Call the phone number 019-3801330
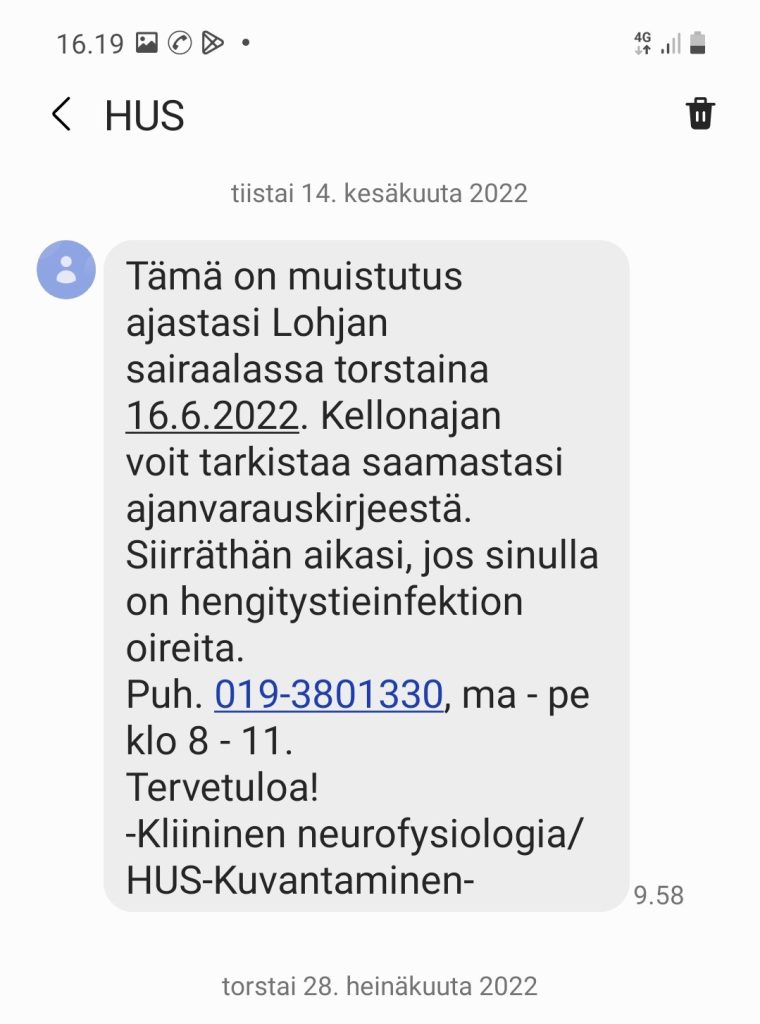The width and height of the screenshot is (760, 1024). 328,694
